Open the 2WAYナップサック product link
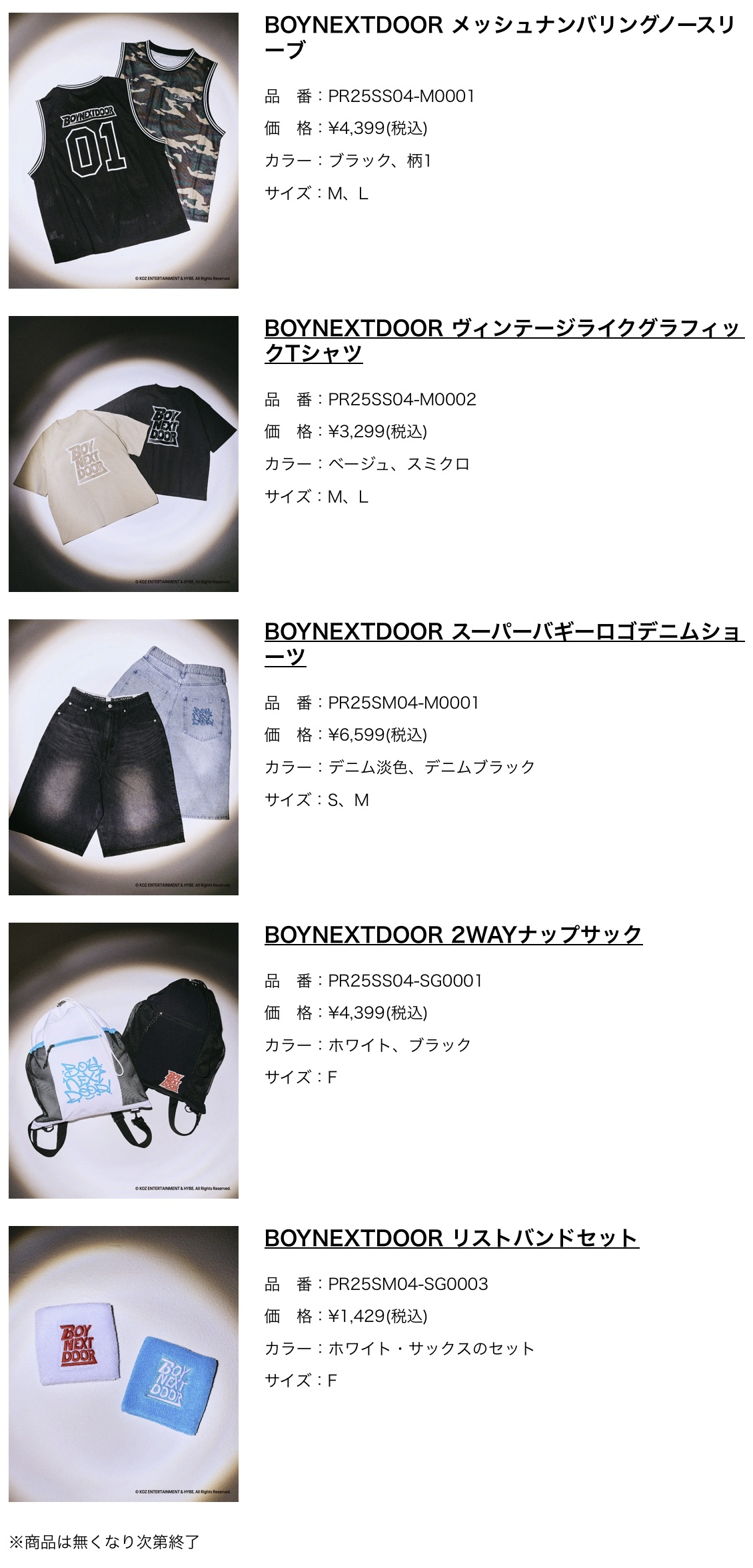The height and width of the screenshot is (1568, 753). pos(453,935)
